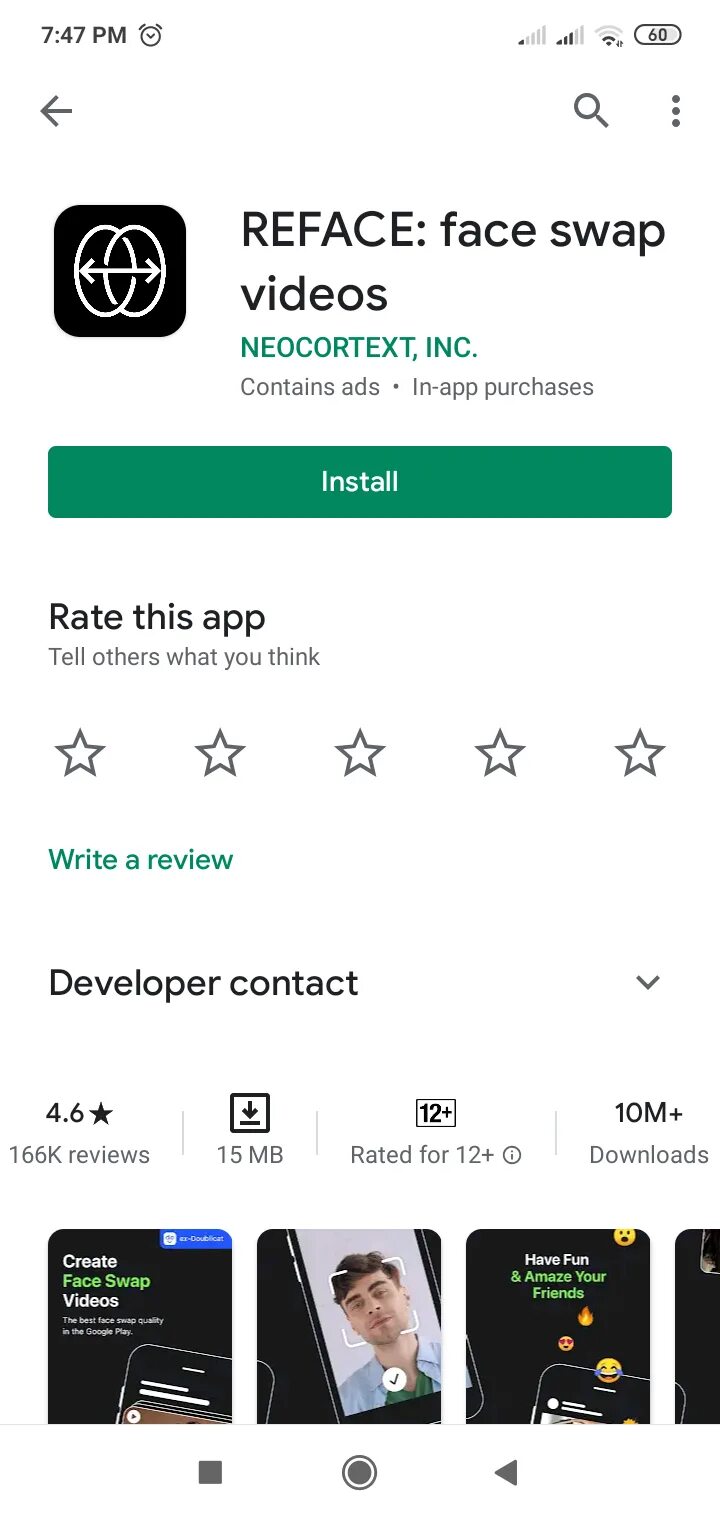Rate the app one star
720x1520 pixels.
pos(80,753)
